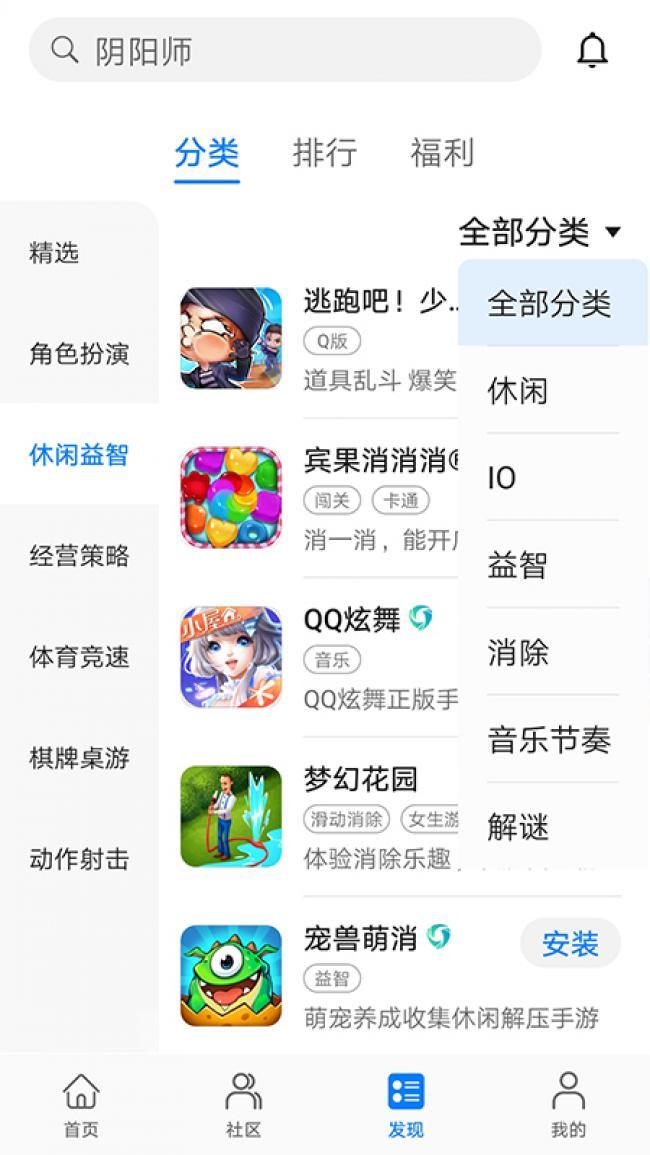Show the 经营策略 category

click(79, 556)
